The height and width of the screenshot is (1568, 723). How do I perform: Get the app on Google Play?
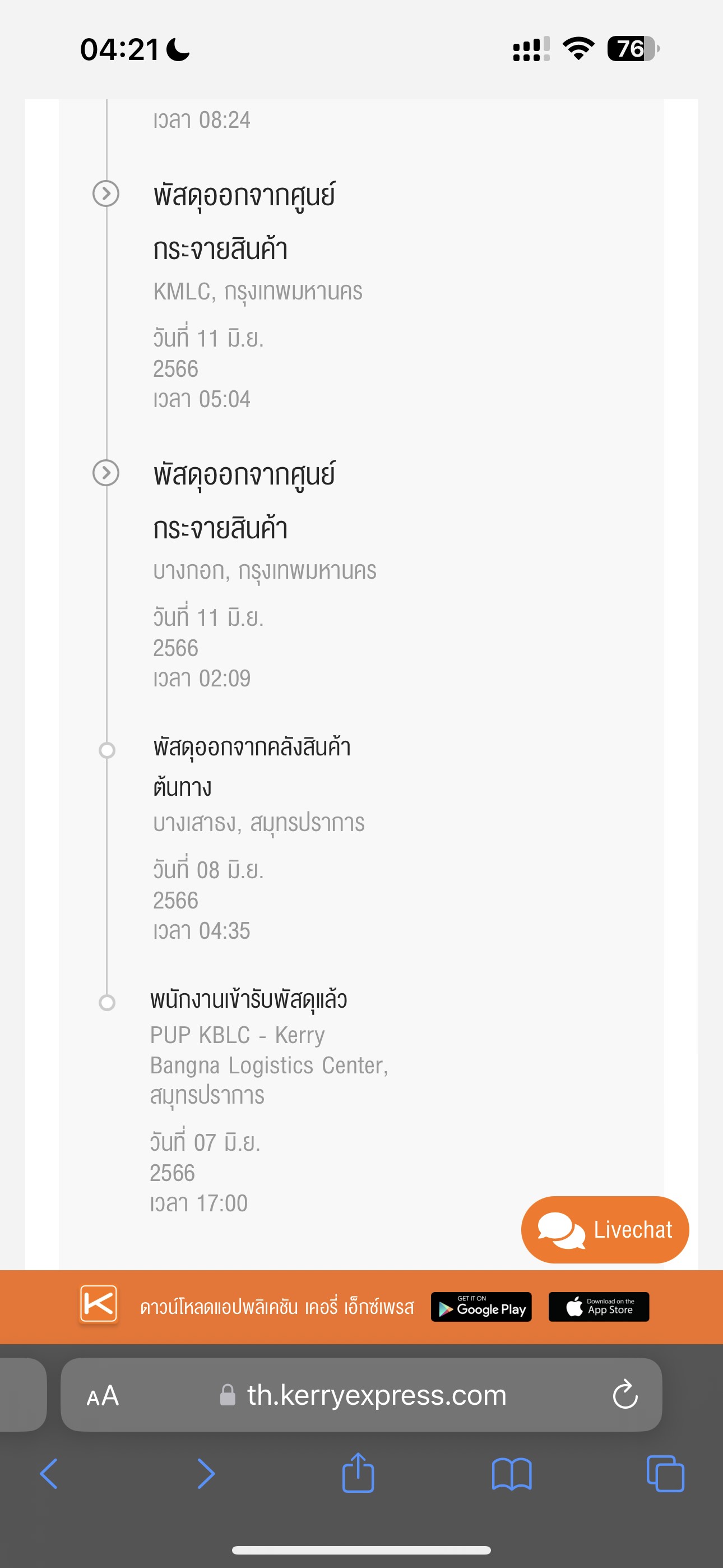coord(481,1306)
